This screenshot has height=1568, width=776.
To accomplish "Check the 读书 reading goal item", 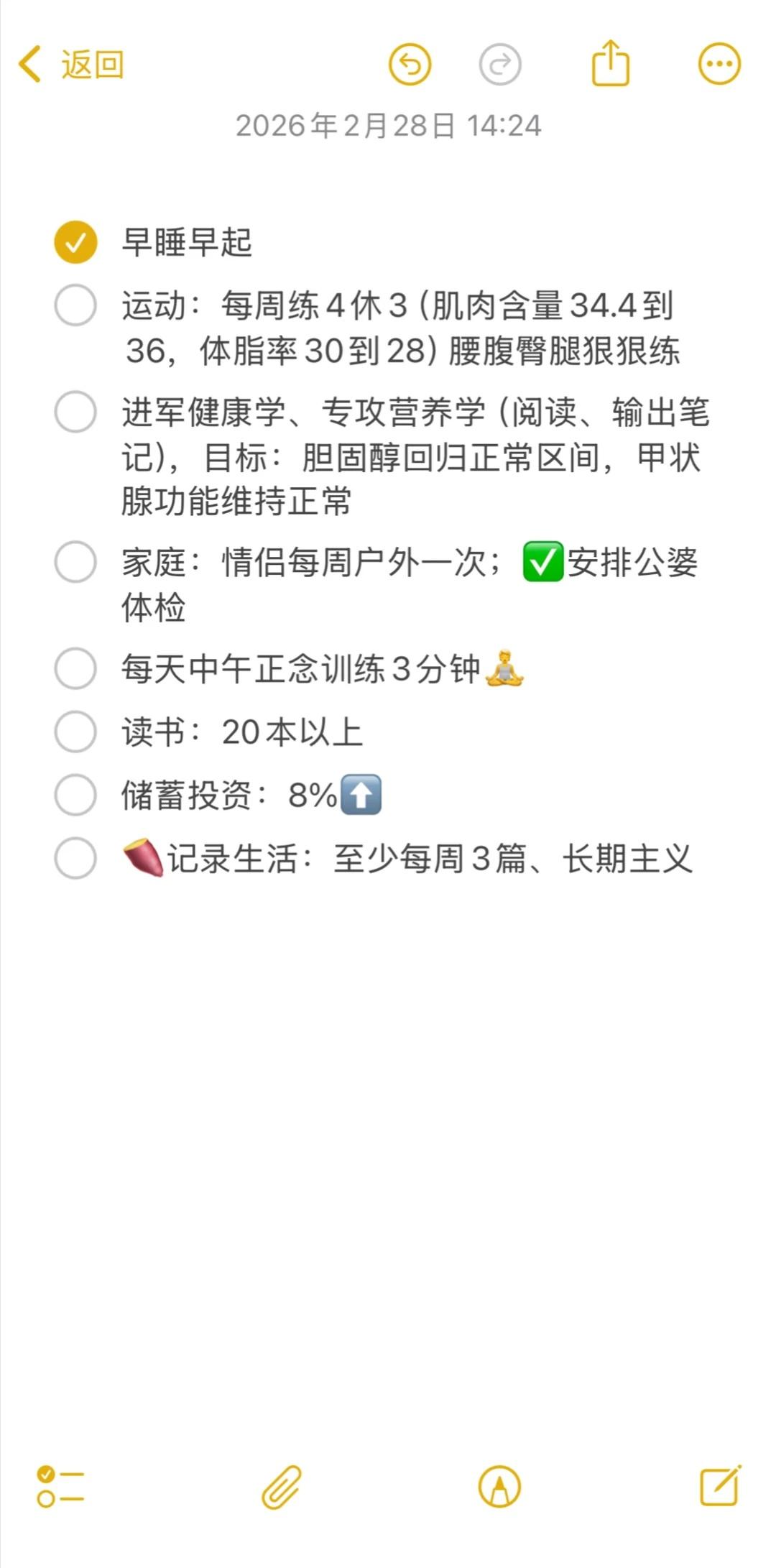I will (x=75, y=731).
